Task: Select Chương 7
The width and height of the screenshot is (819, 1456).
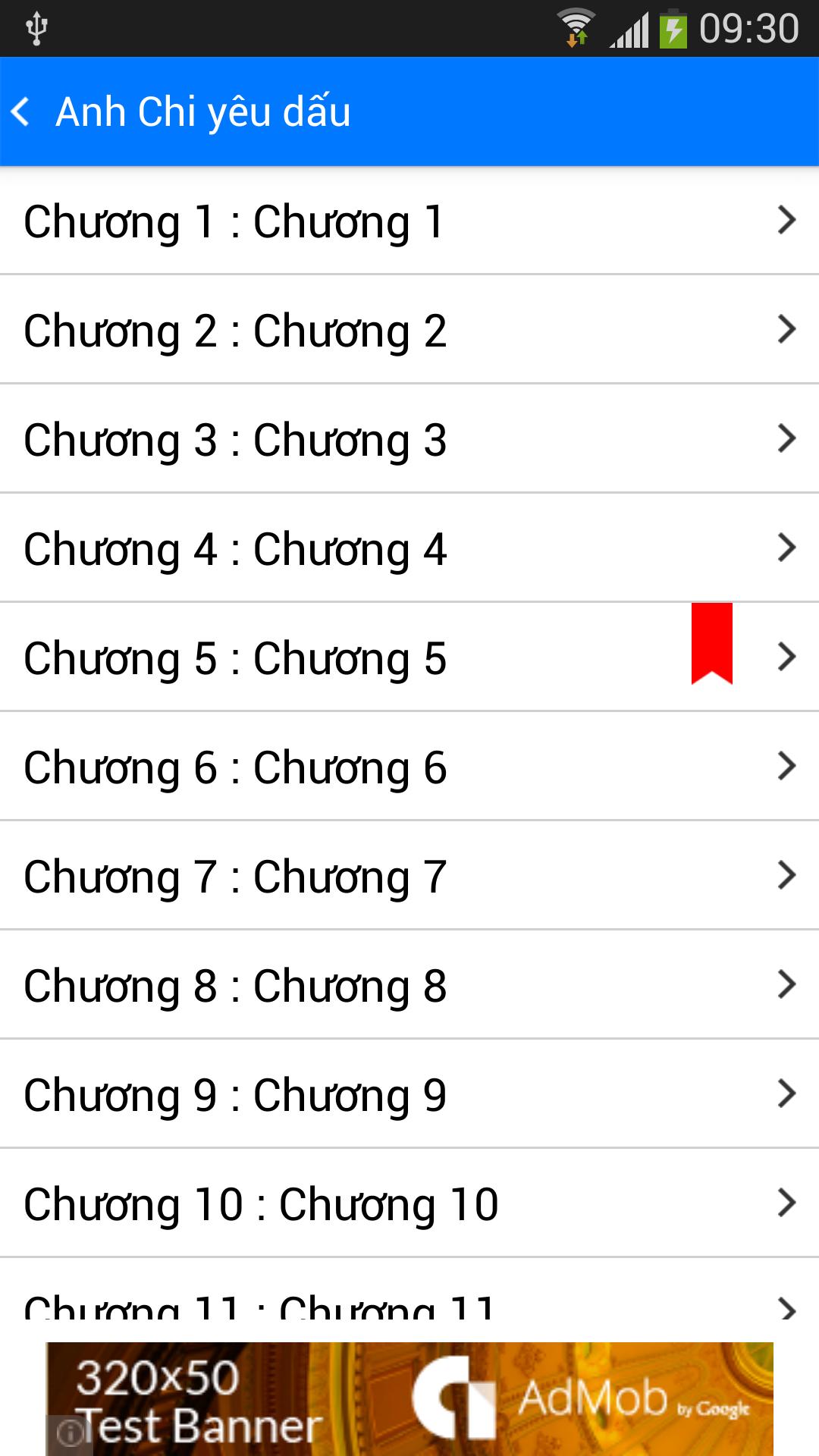Action: [x=409, y=877]
